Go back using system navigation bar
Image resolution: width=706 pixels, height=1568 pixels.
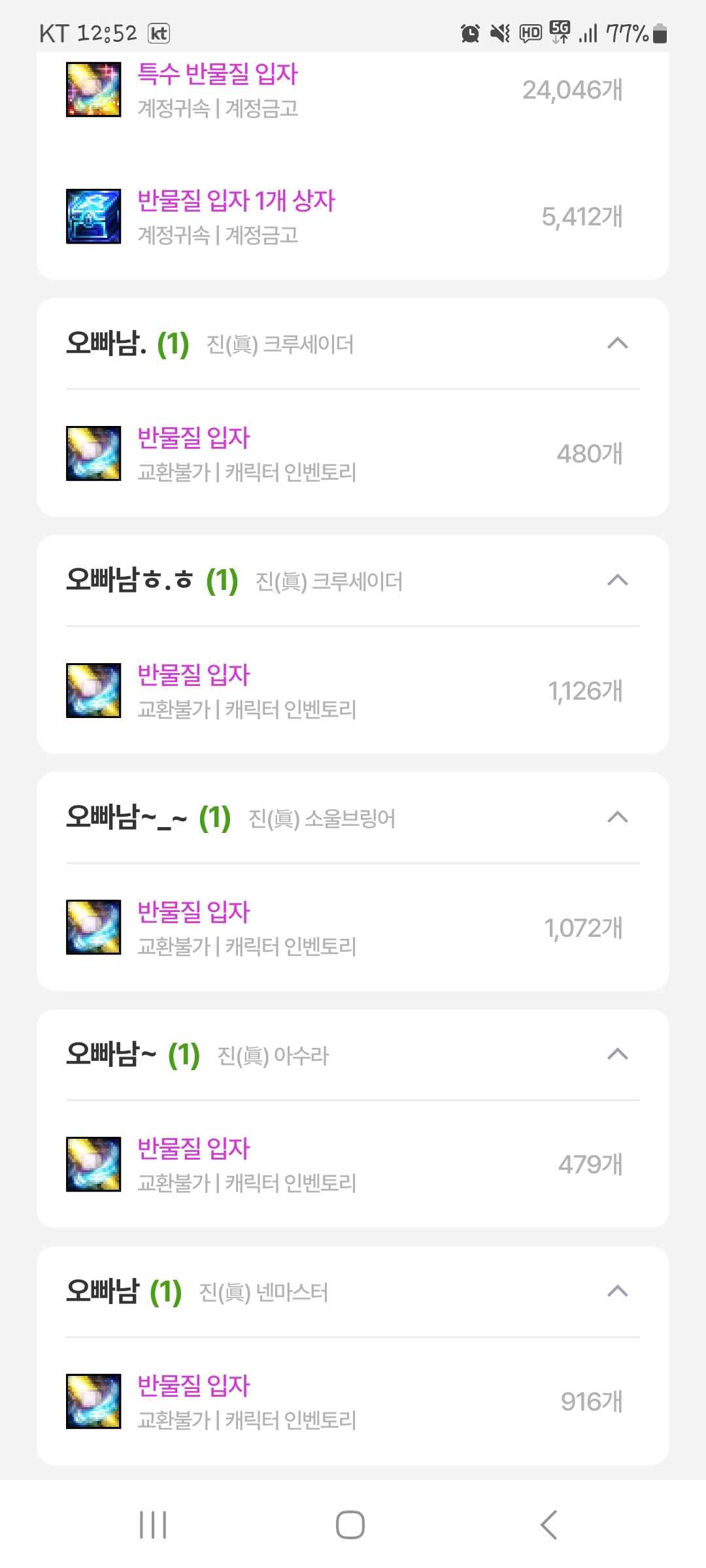point(548,1525)
